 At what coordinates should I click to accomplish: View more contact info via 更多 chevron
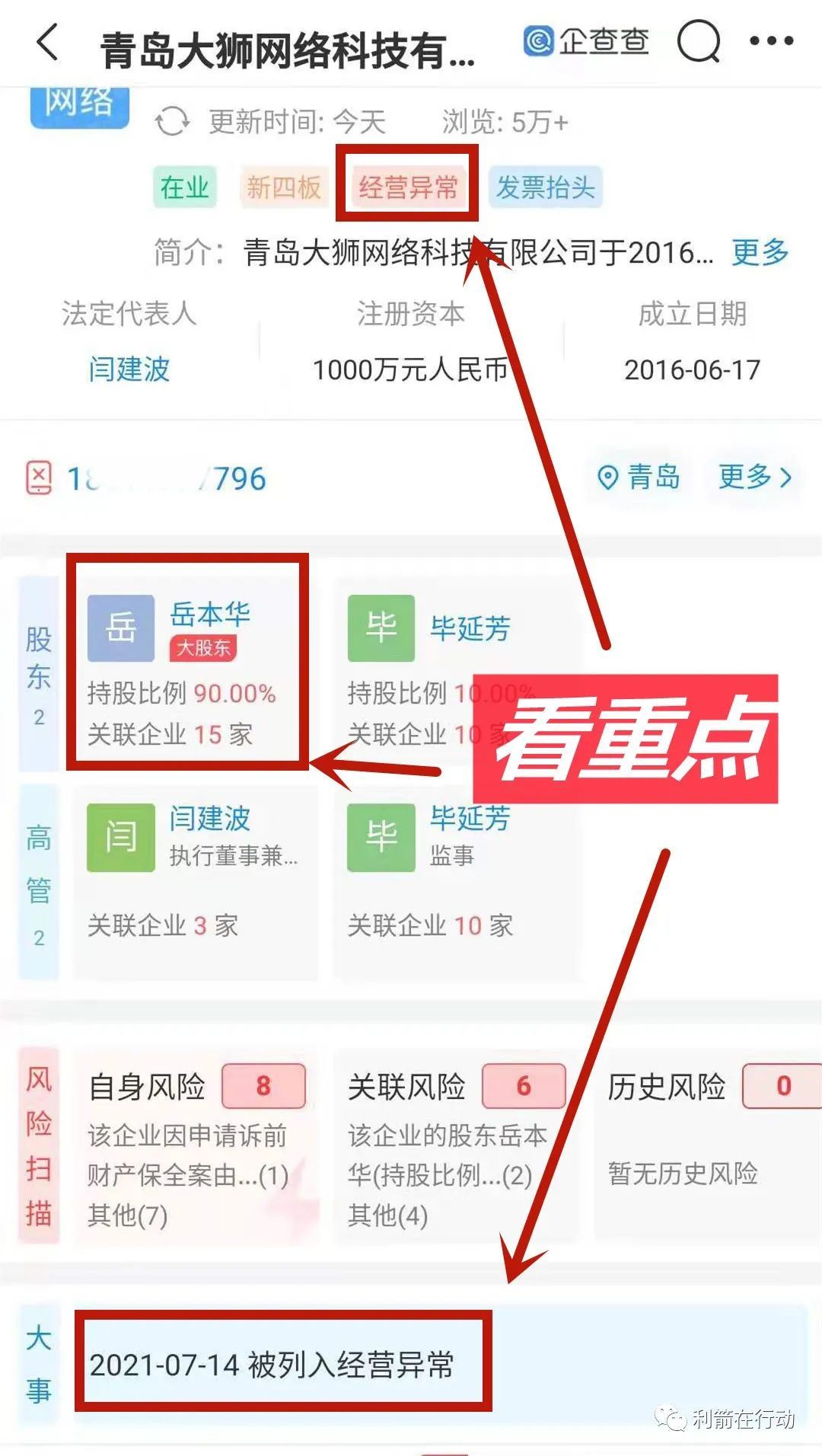[754, 477]
